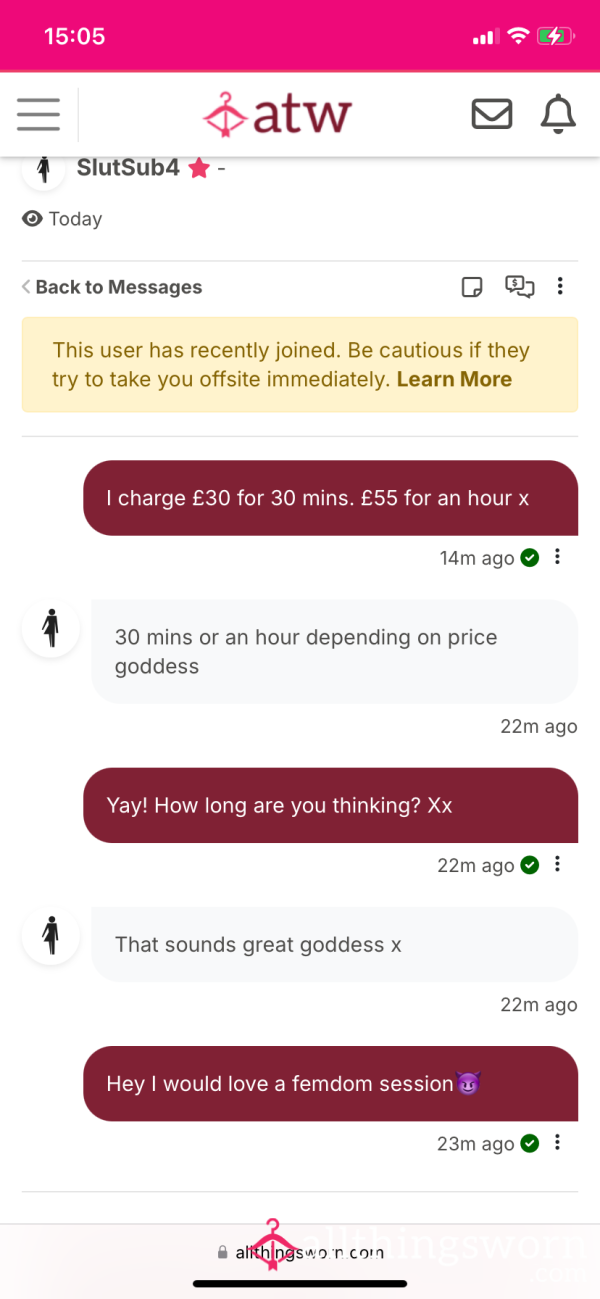
Task: Tap the paid message chat icon
Action: (520, 287)
